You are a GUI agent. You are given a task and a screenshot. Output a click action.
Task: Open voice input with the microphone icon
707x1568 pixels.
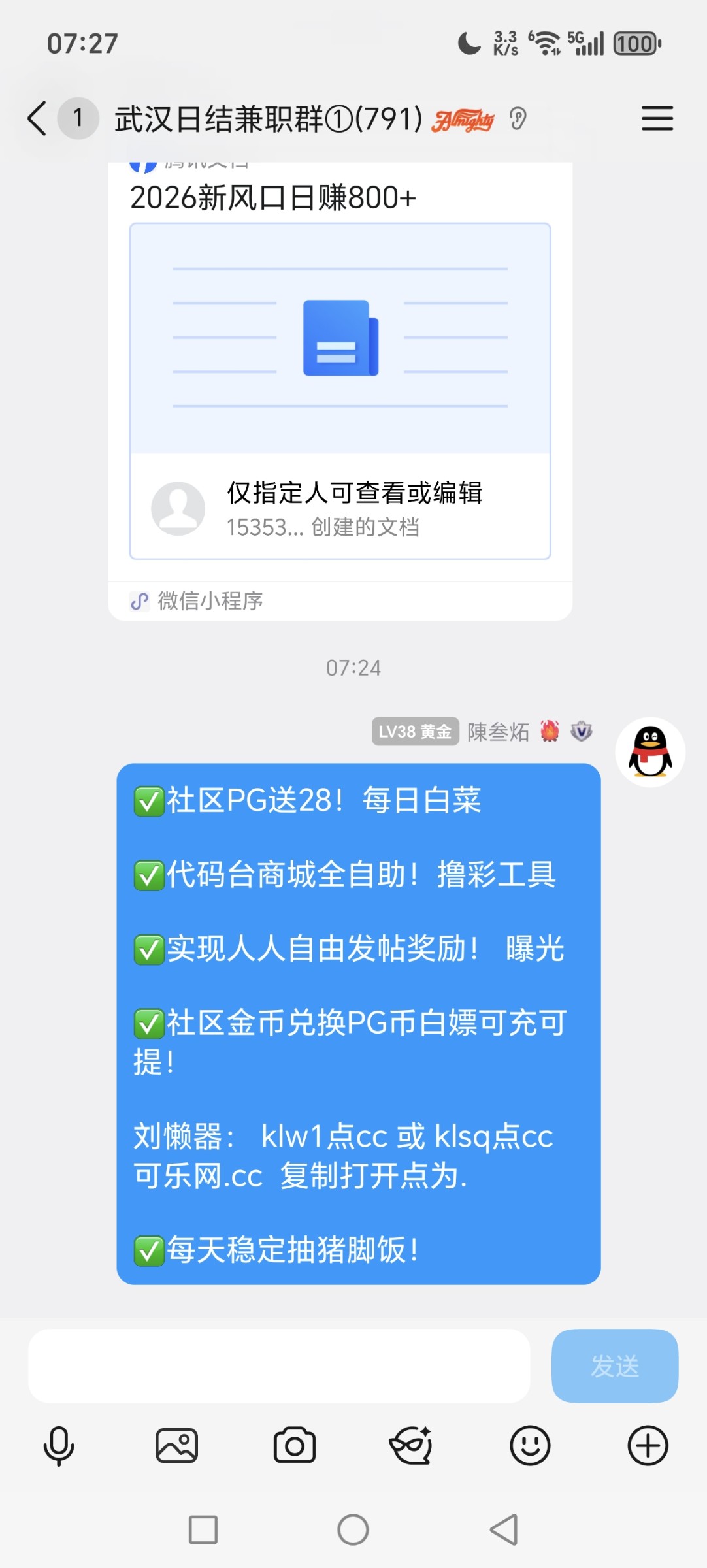coord(59,1445)
